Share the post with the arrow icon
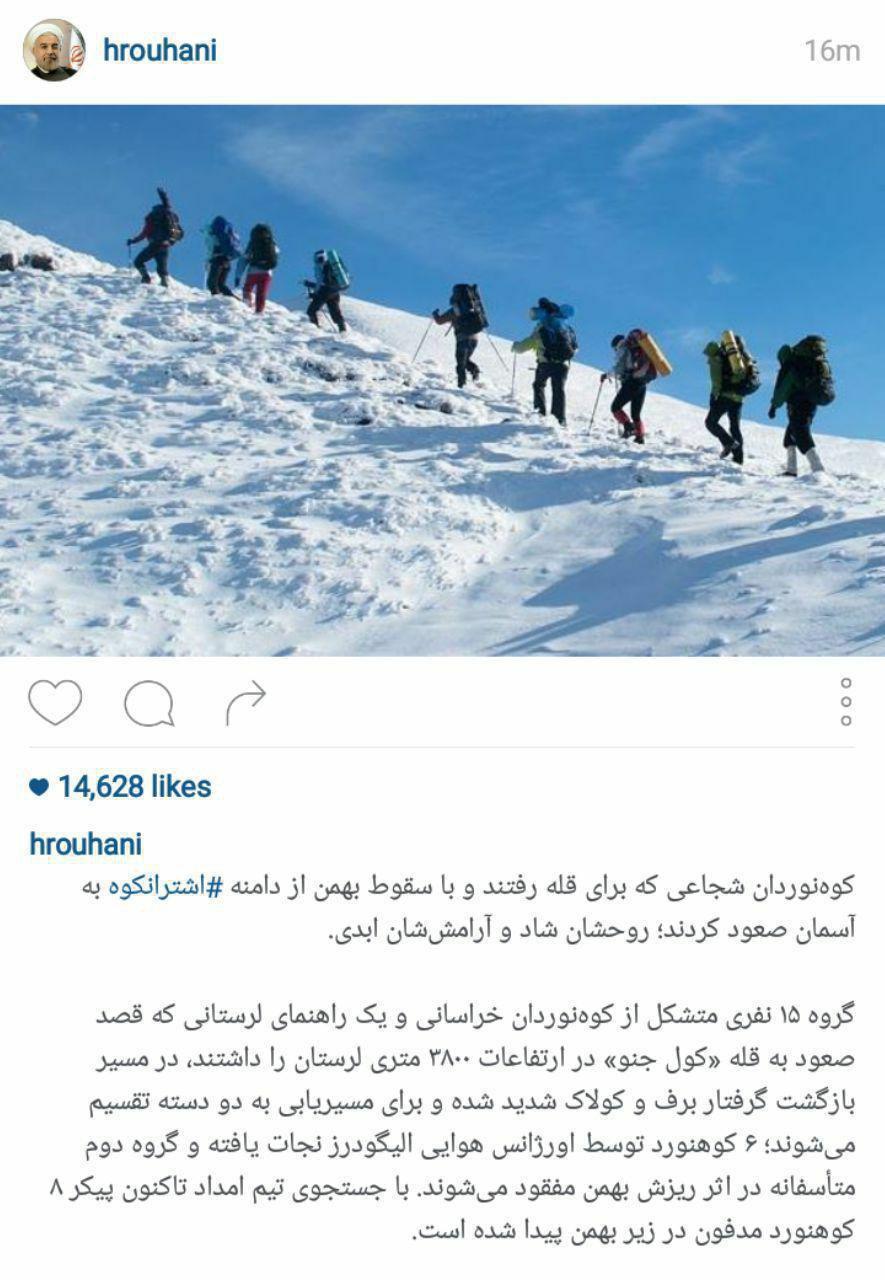The width and height of the screenshot is (885, 1280). (x=246, y=702)
